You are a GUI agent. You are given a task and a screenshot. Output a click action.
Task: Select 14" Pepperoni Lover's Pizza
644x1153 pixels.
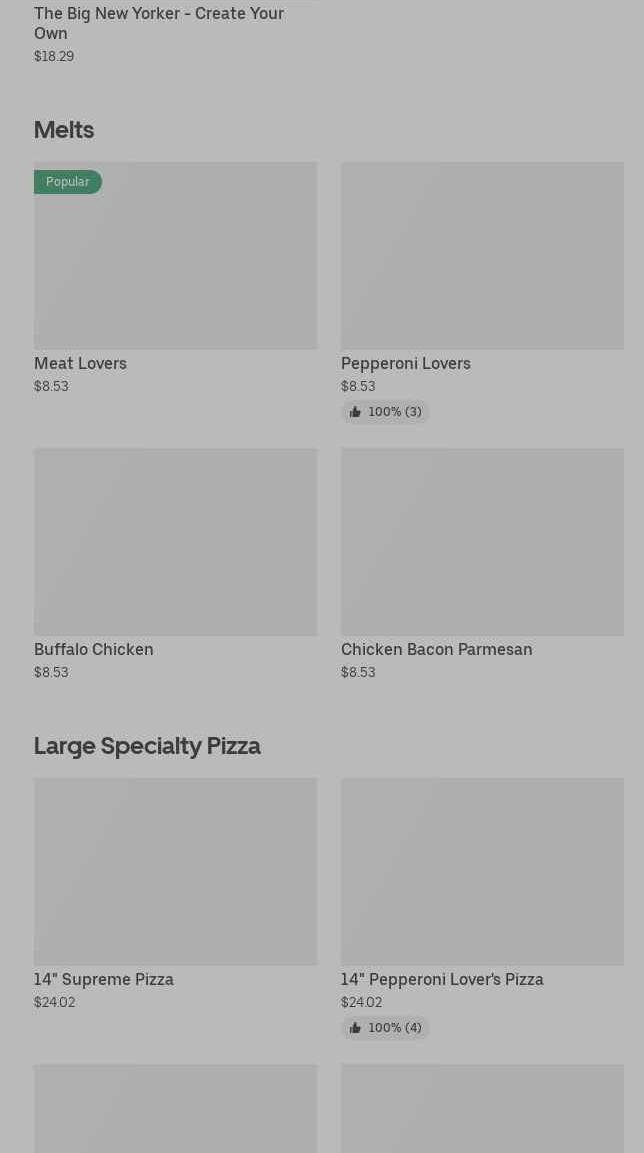point(482,873)
